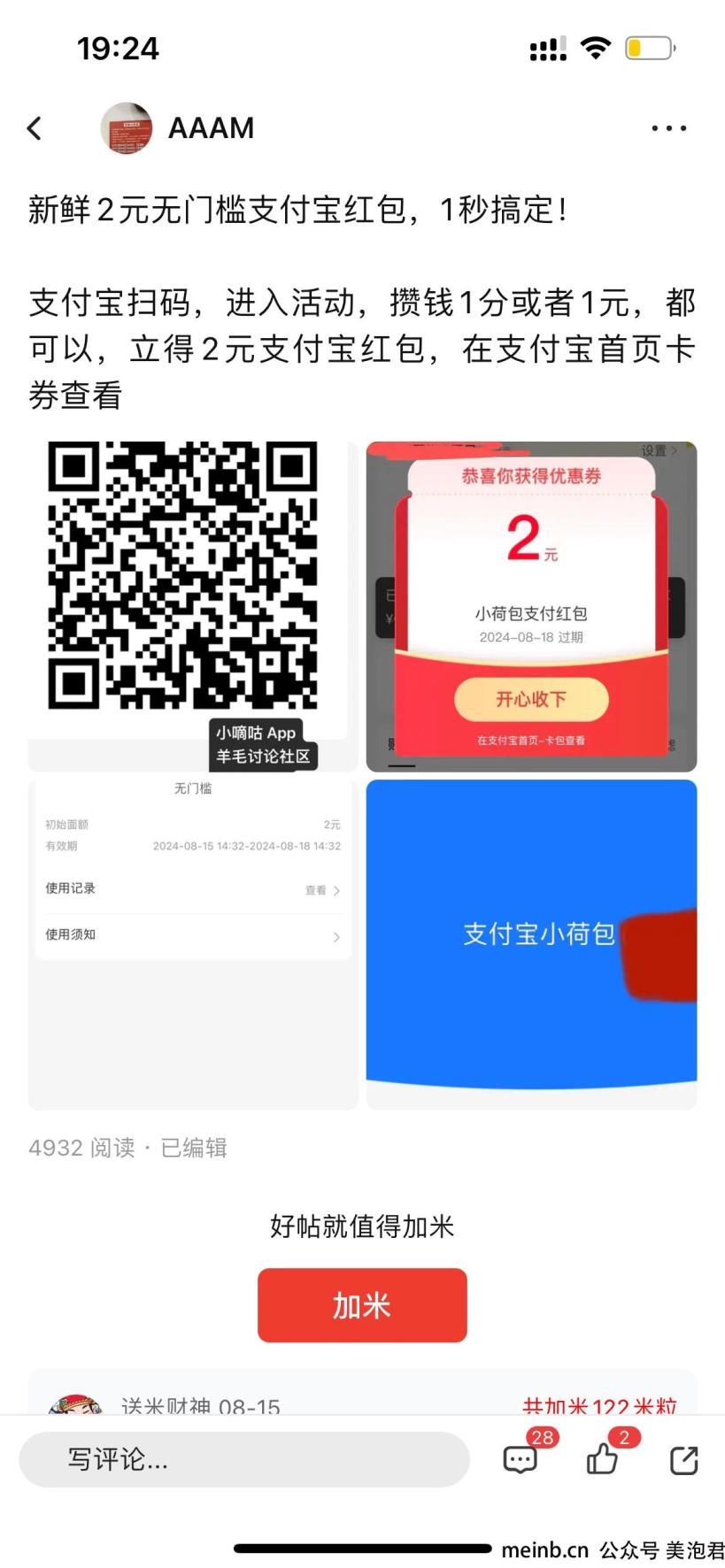Image resolution: width=725 pixels, height=1568 pixels.
Task: Open the 支付宝小荷包 blue image
Action: pos(531,944)
